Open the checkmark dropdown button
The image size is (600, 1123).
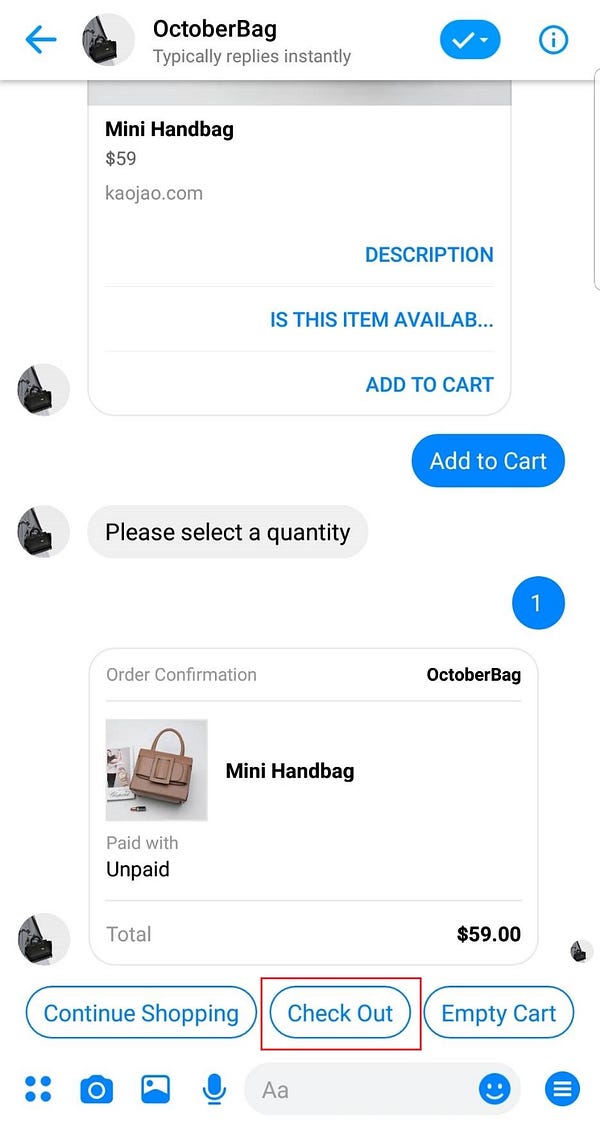pos(470,40)
